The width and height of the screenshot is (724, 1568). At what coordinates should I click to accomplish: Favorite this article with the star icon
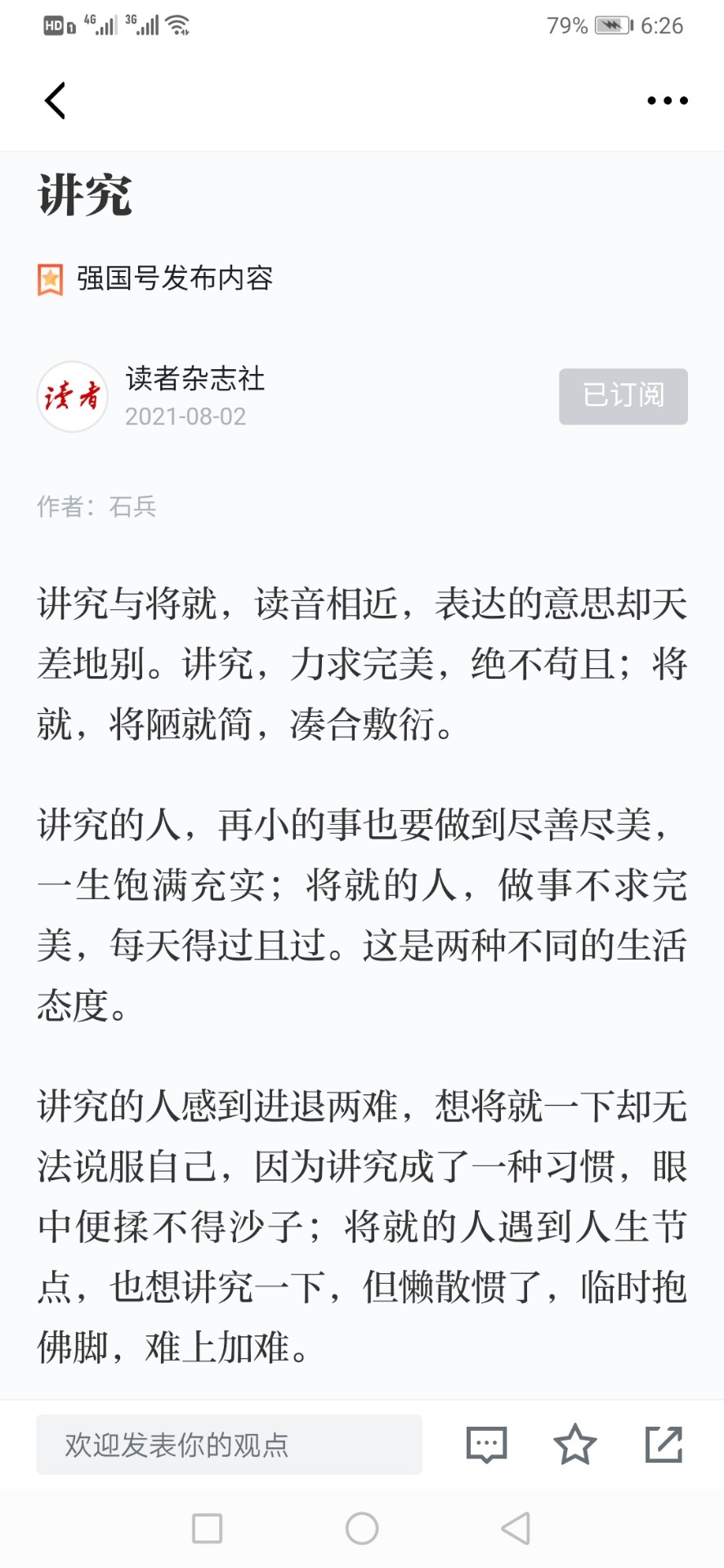coord(575,1444)
